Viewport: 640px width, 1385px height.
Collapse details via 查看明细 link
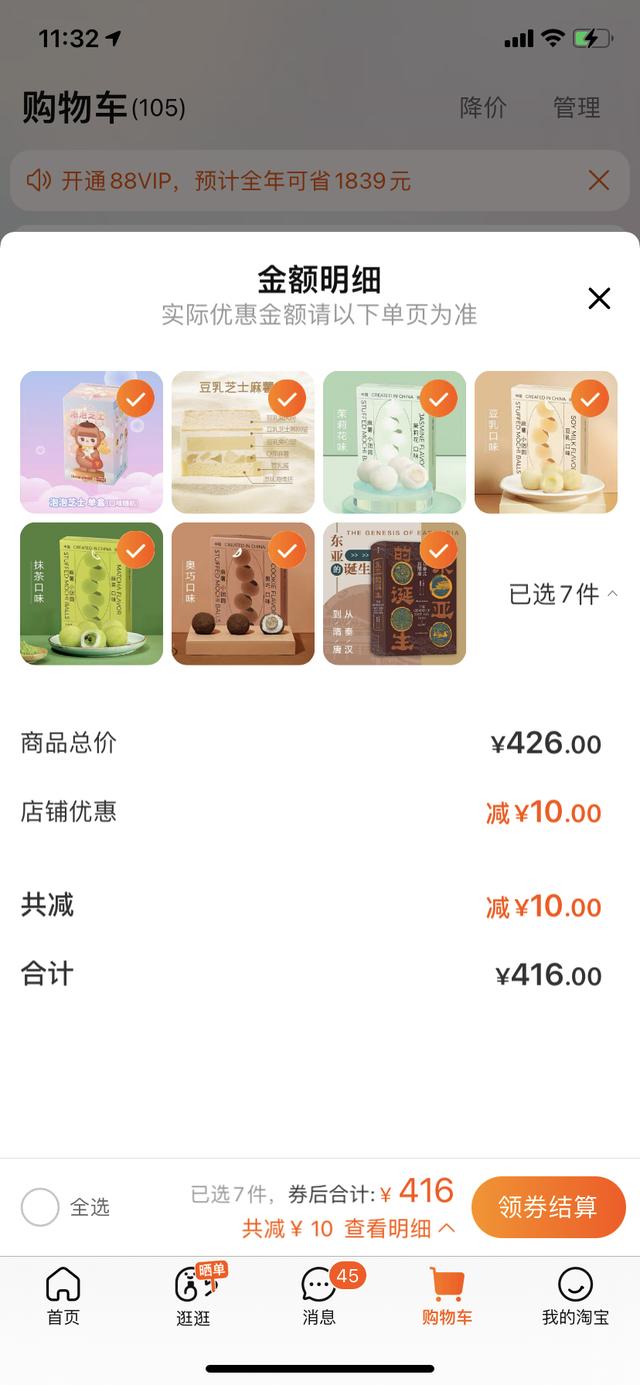[399, 1229]
